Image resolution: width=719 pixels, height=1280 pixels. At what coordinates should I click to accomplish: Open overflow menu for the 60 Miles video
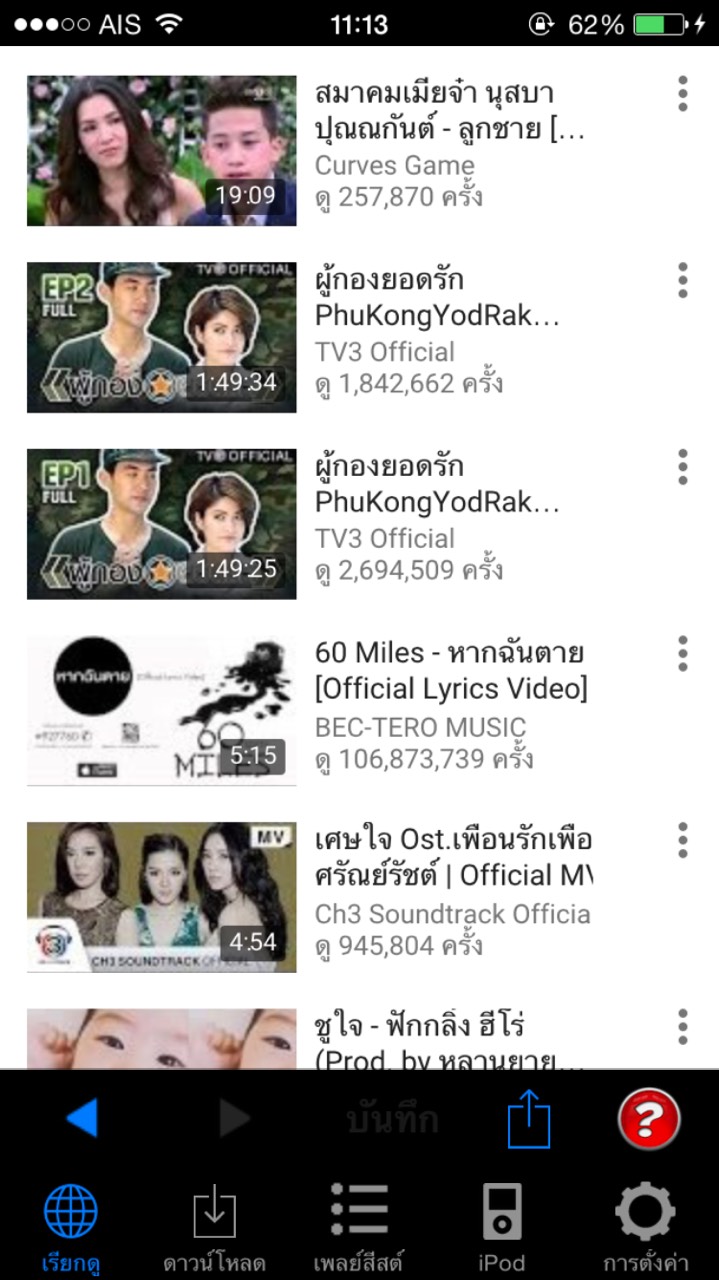click(x=683, y=654)
